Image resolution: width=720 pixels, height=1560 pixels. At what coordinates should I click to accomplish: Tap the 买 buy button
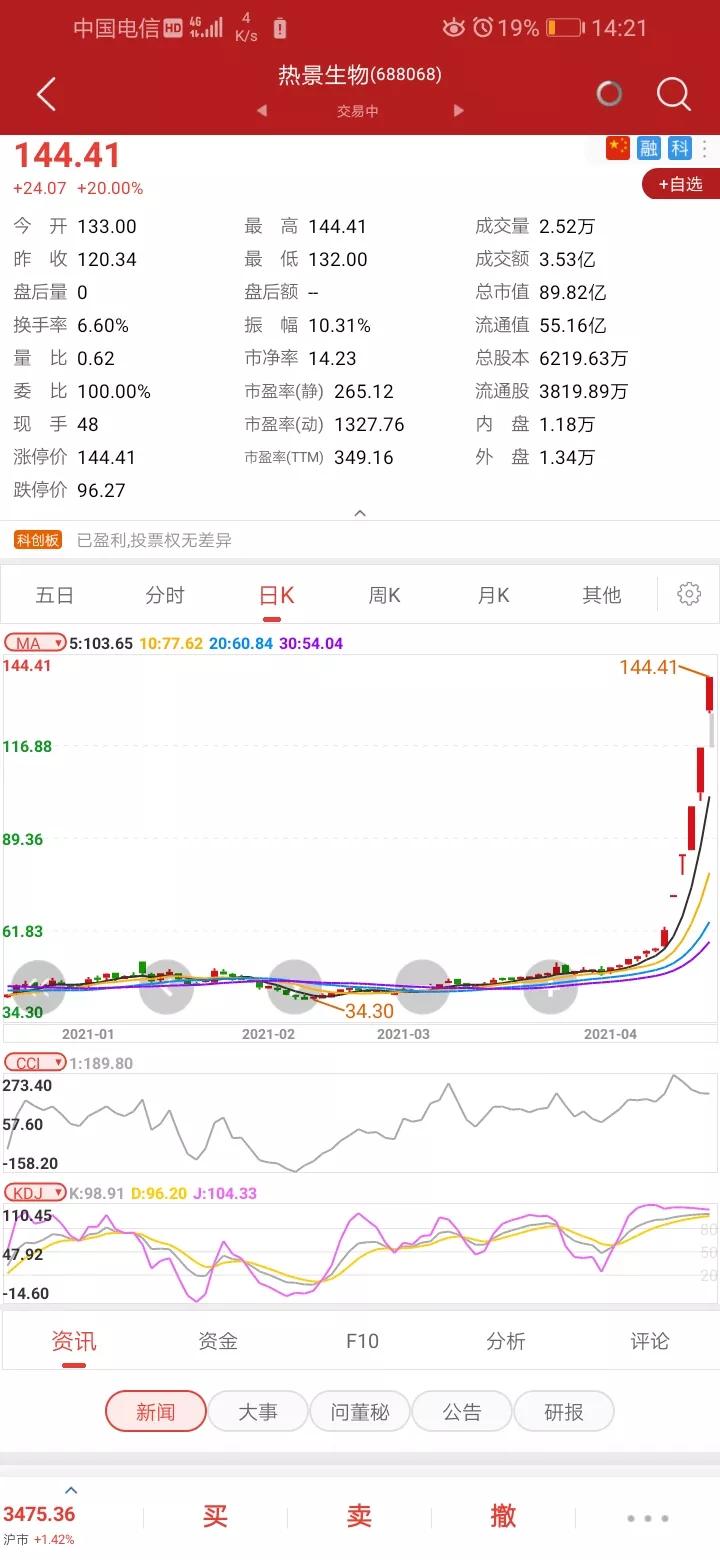click(x=215, y=1515)
